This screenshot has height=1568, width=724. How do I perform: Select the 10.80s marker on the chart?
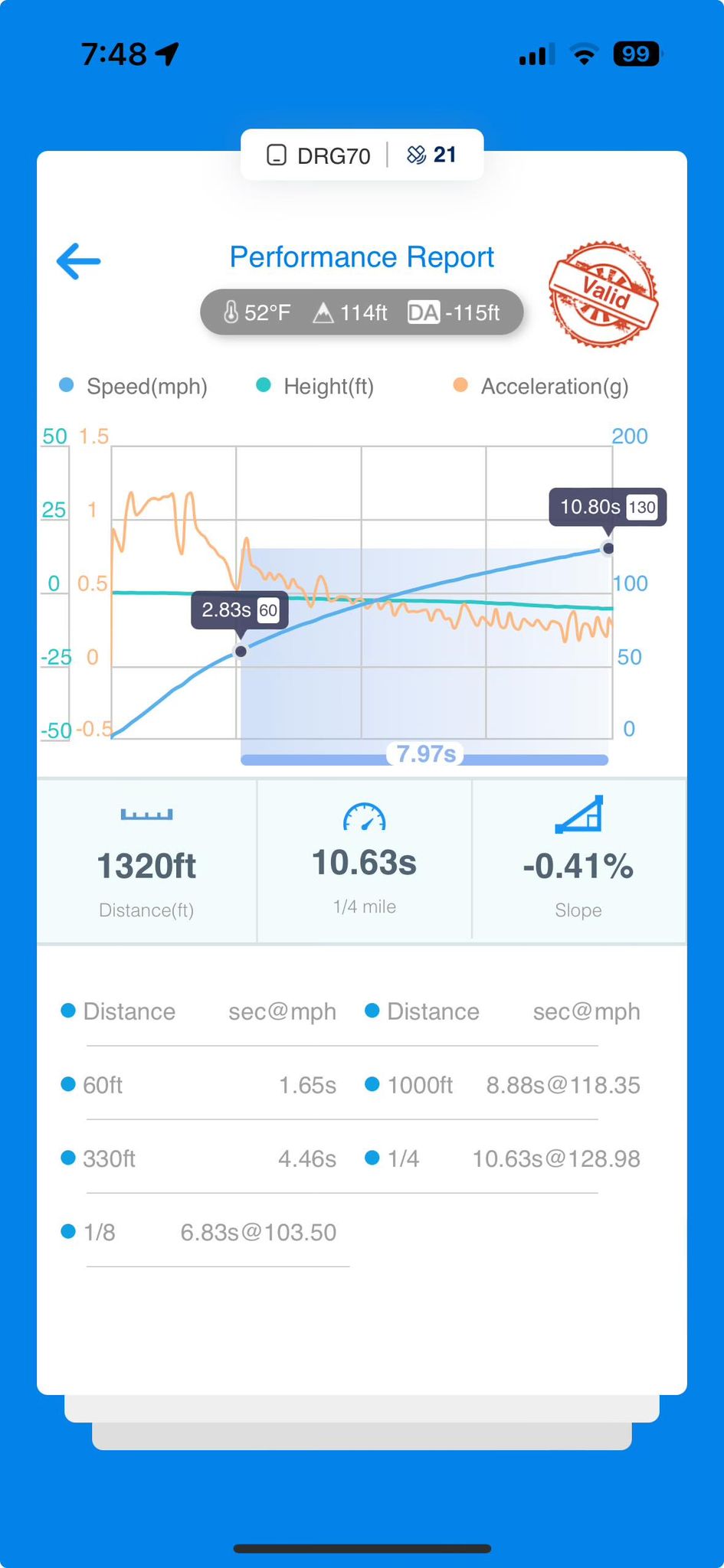click(608, 548)
